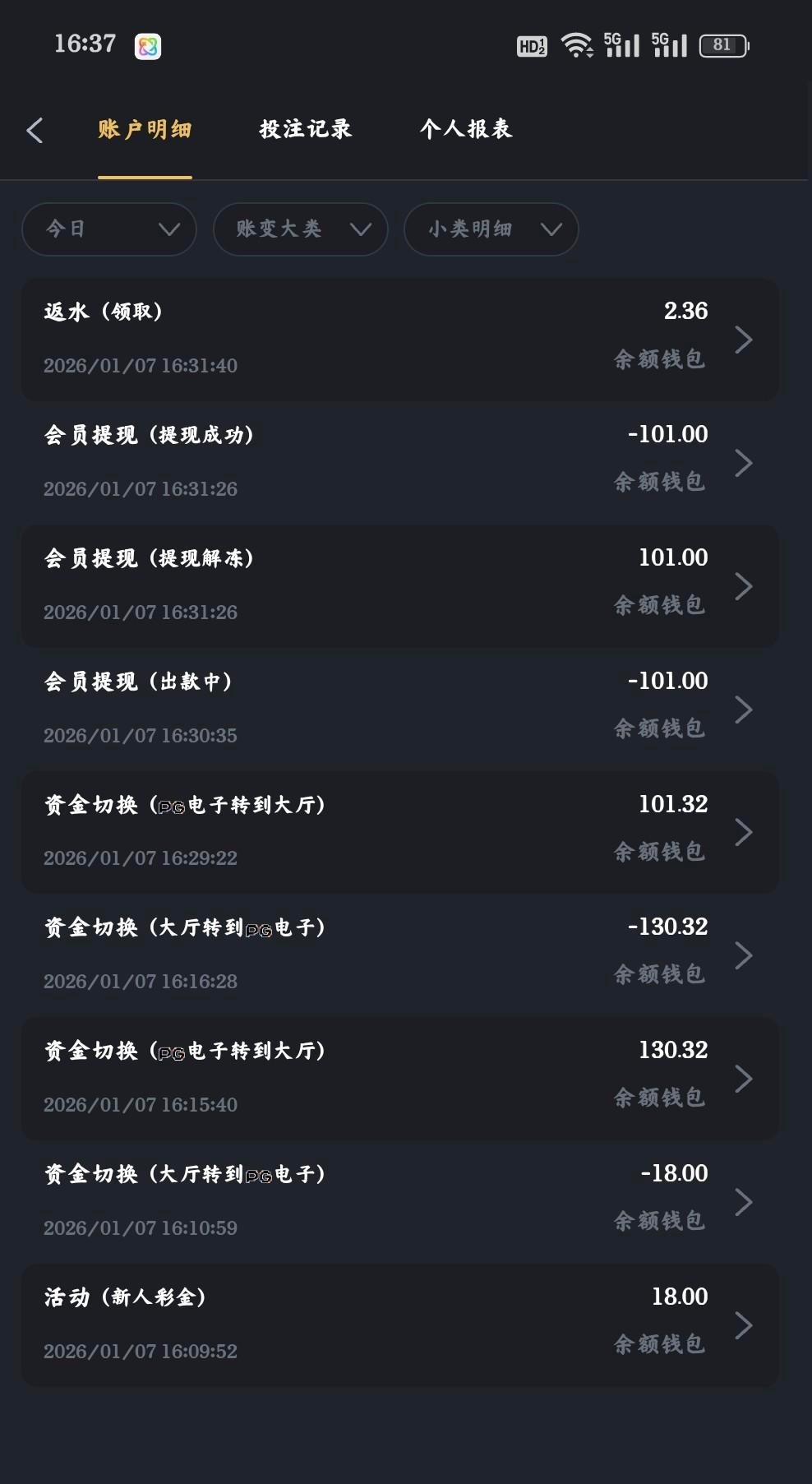This screenshot has width=812, height=1484.
Task: Expand the 今日 date dropdown
Action: [x=109, y=229]
